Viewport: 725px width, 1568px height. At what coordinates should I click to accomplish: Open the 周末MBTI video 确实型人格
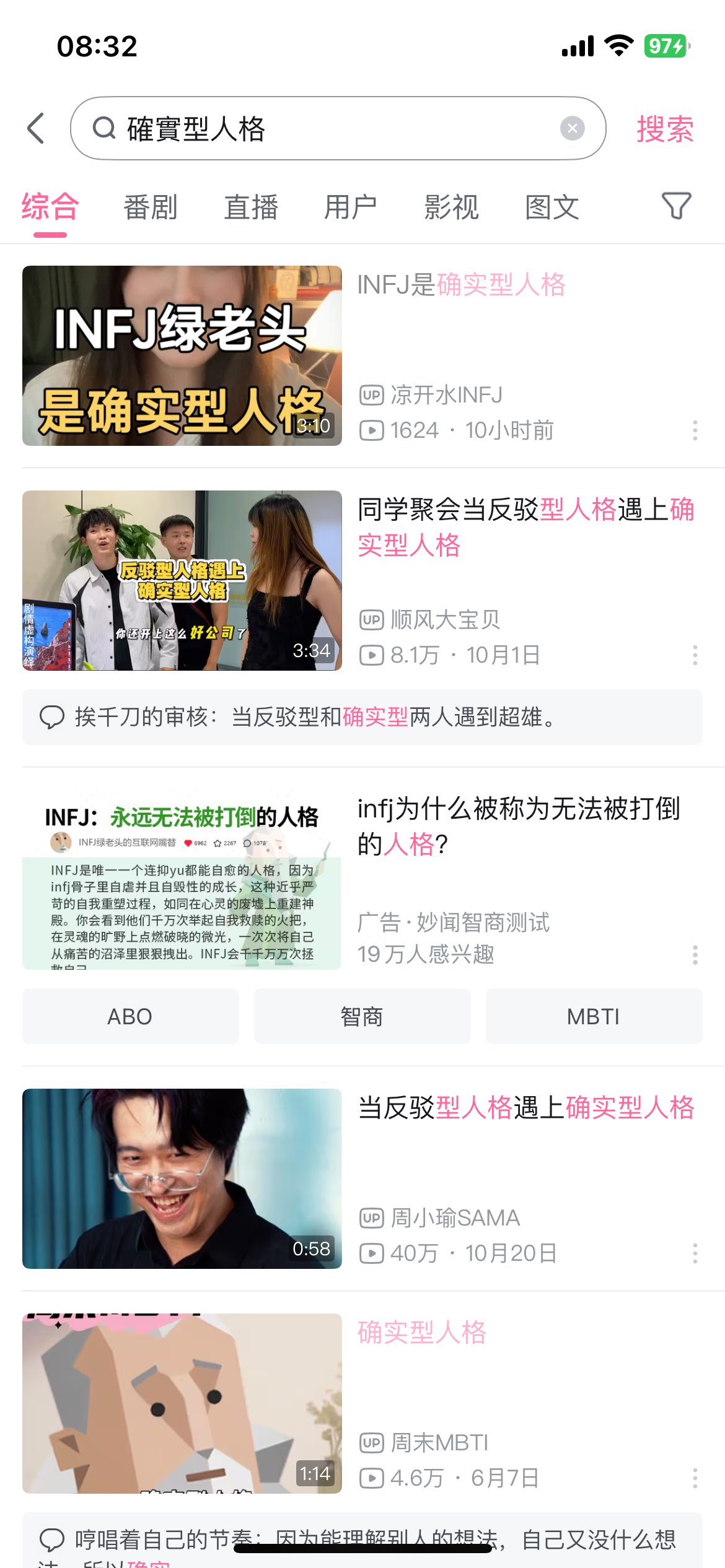(x=182, y=1403)
